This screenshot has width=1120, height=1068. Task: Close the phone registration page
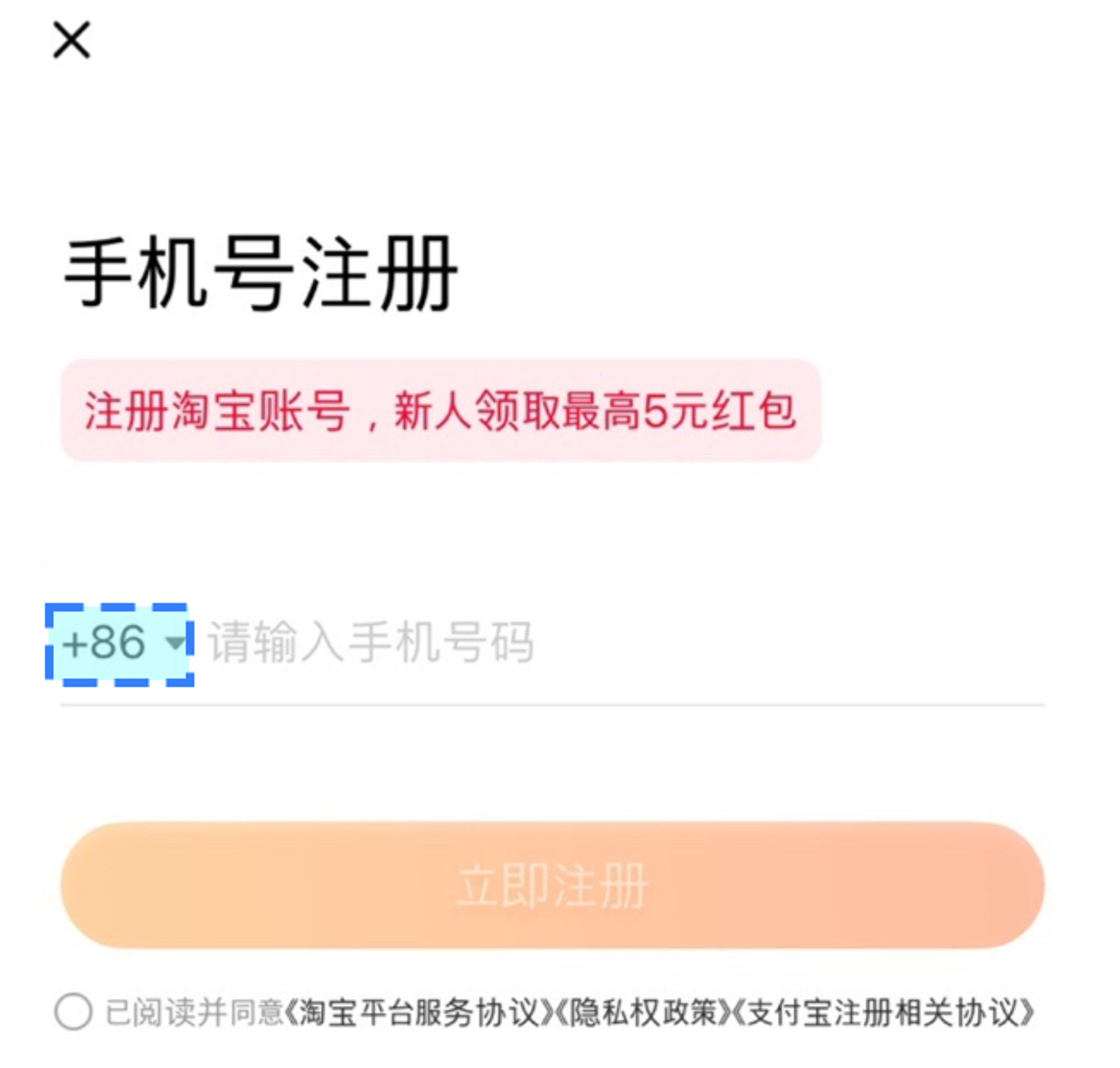pyautogui.click(x=72, y=40)
